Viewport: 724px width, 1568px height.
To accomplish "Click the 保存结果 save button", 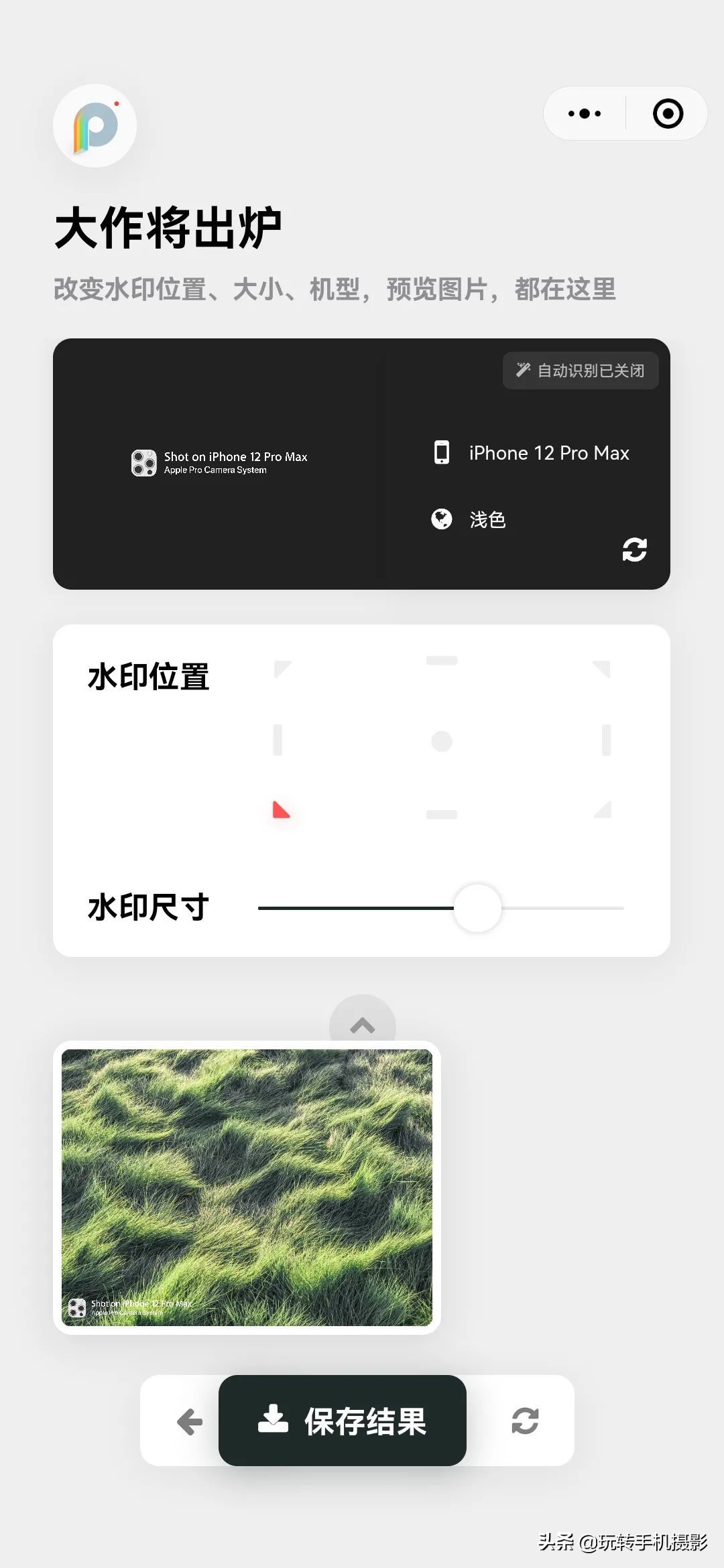I will click(x=342, y=1422).
